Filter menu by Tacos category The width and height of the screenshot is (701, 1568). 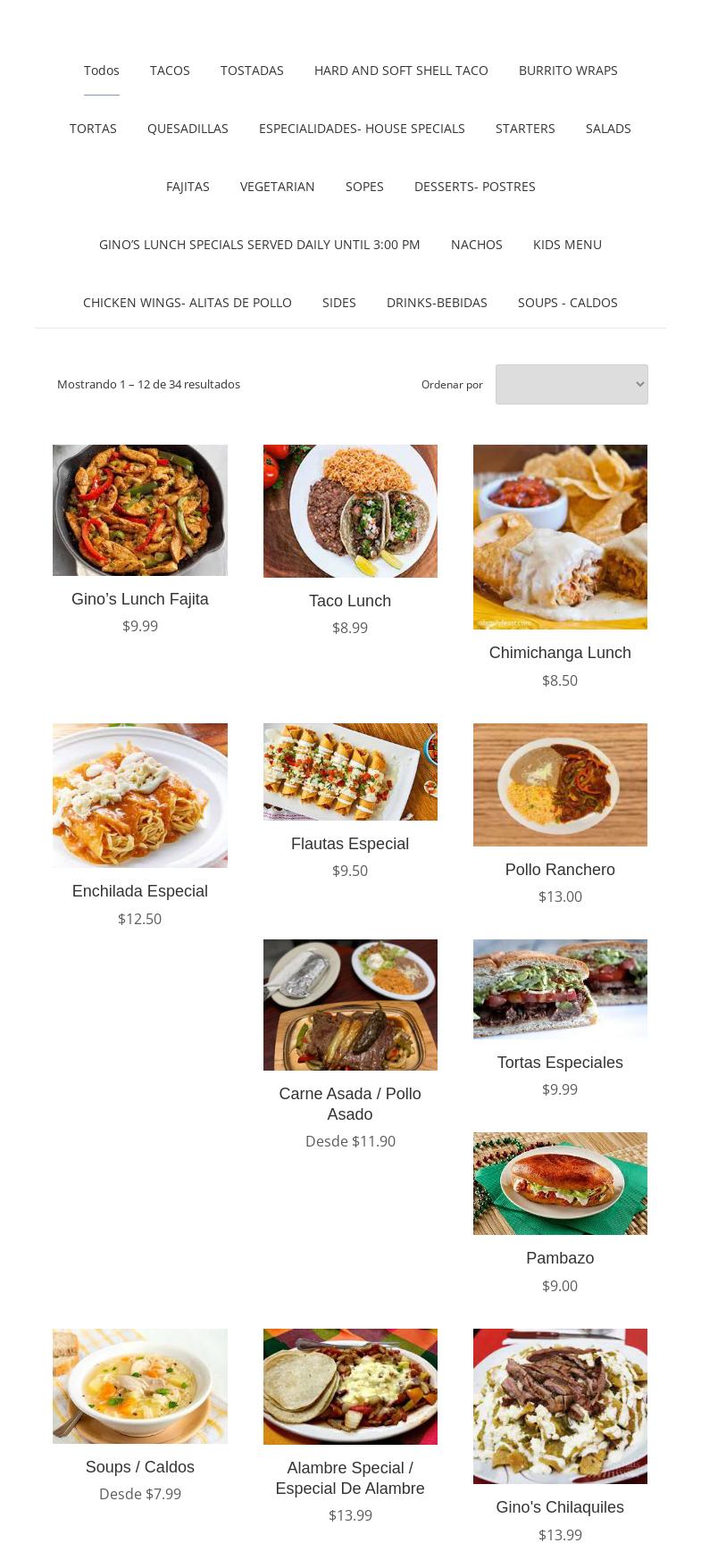point(170,71)
